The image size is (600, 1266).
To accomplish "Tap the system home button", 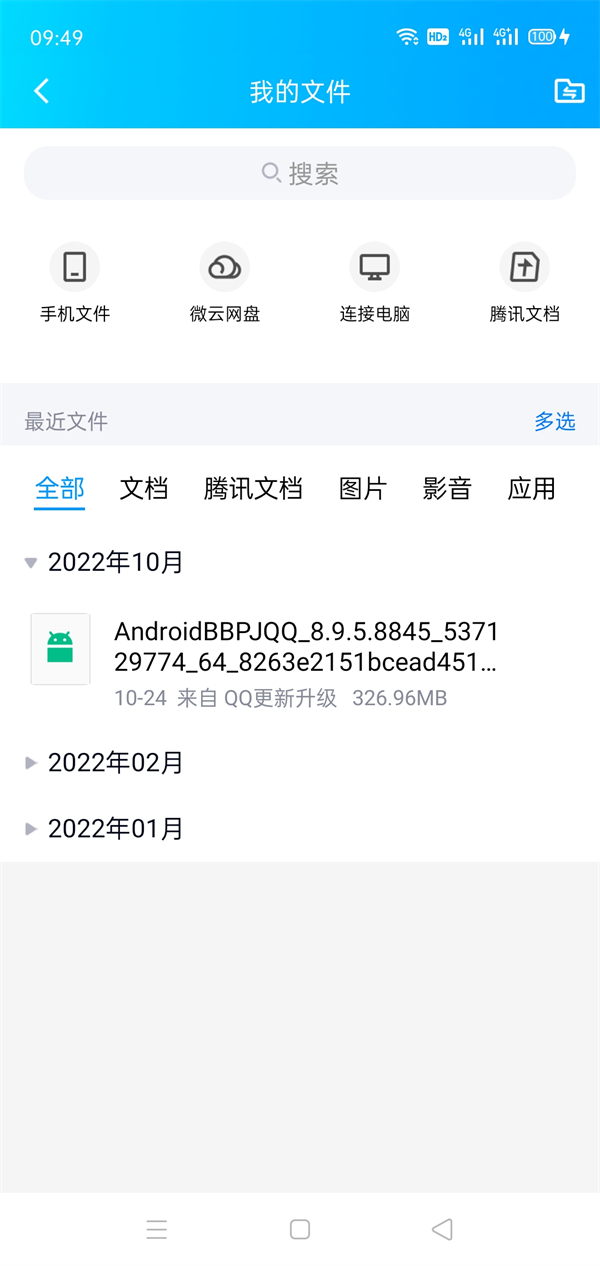I will (300, 1229).
